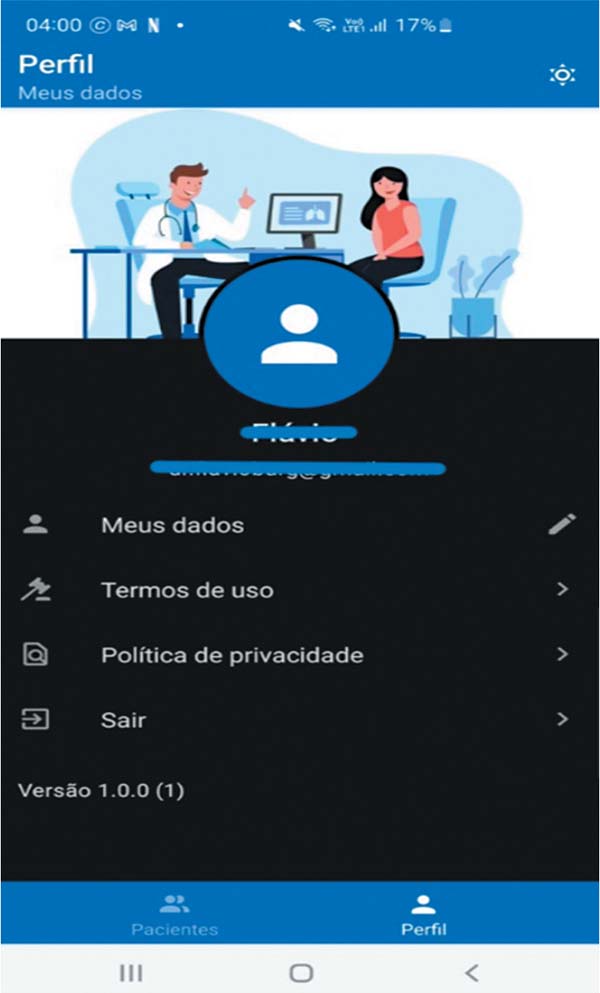
Task: Toggle the theme brightness icon
Action: pos(563,75)
